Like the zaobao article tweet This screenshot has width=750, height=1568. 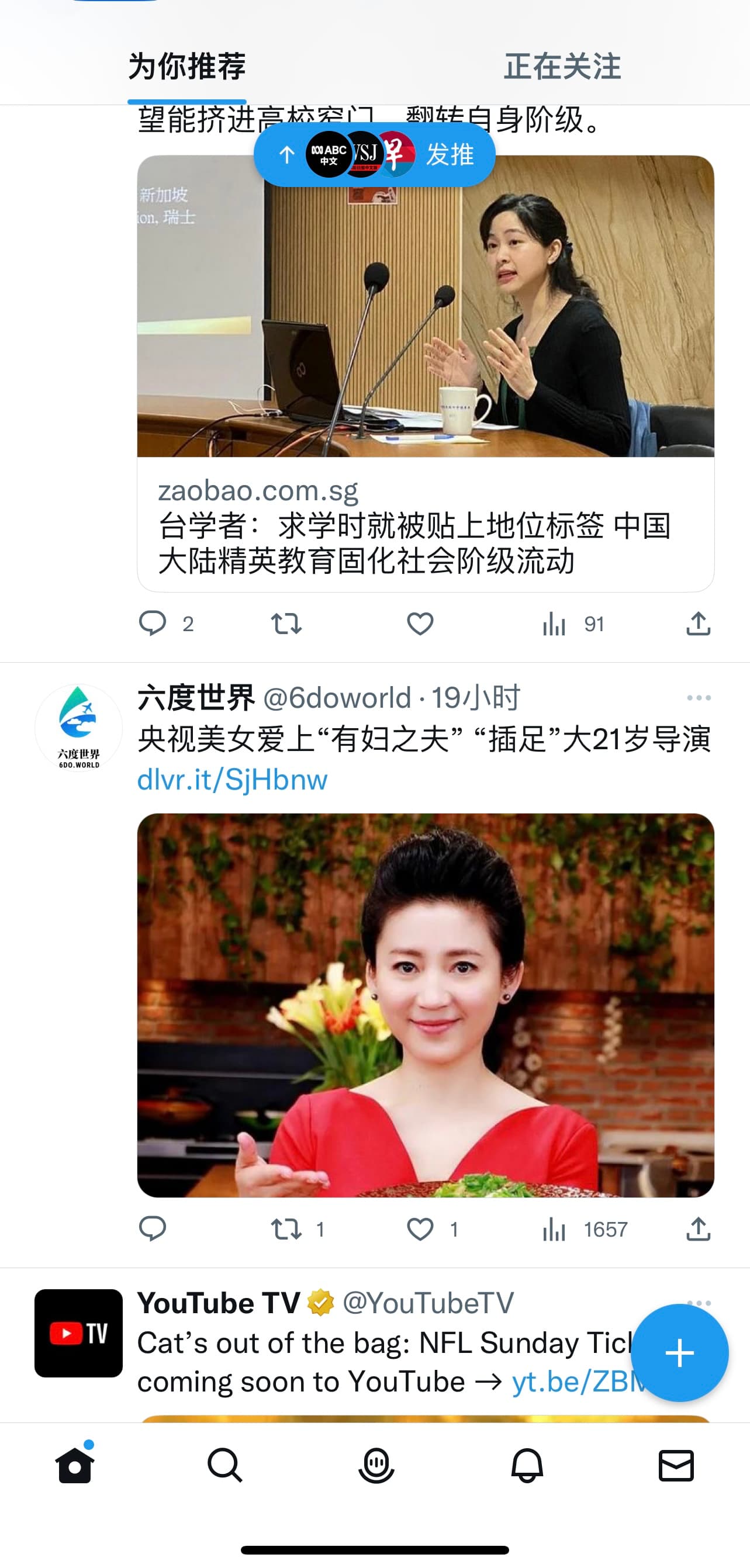[x=420, y=624]
